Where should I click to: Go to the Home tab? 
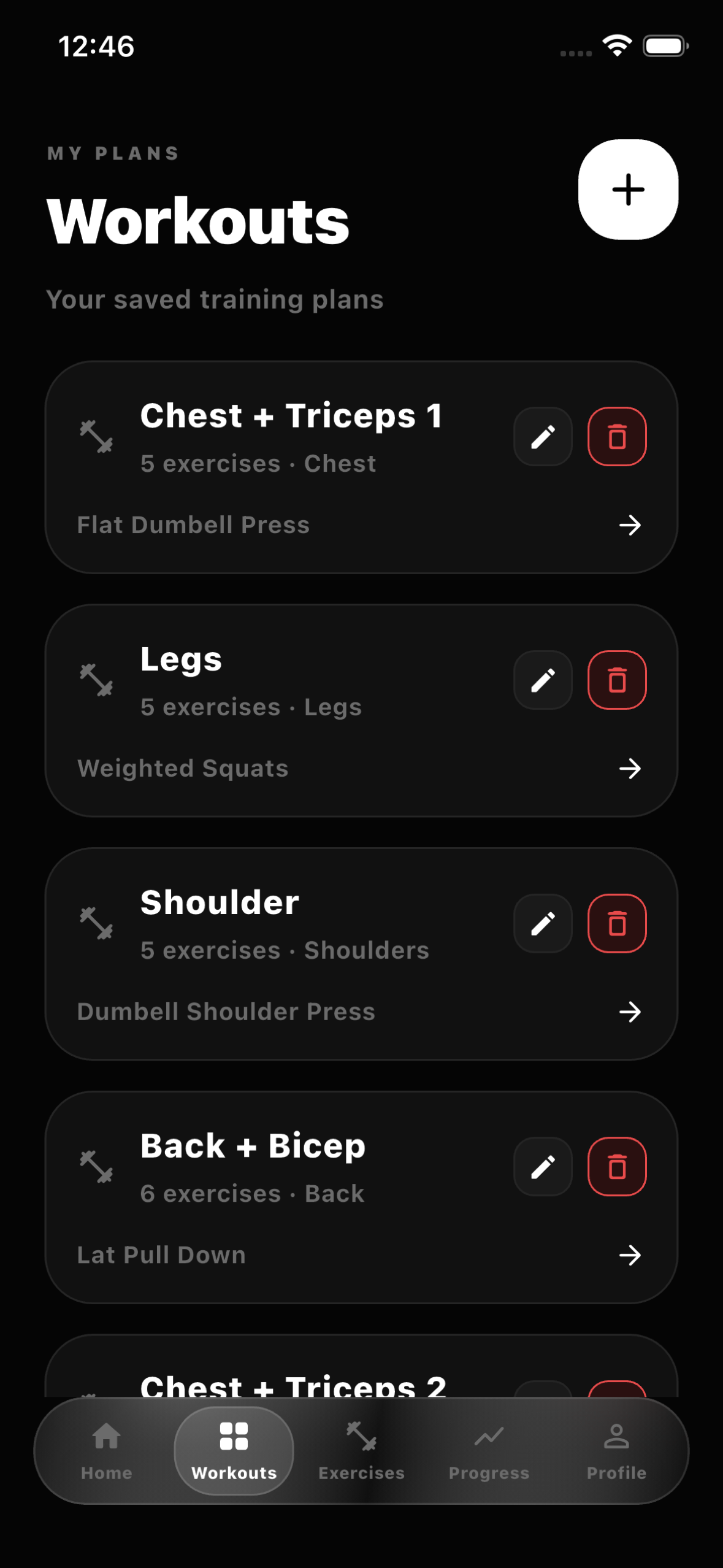[x=107, y=1451]
